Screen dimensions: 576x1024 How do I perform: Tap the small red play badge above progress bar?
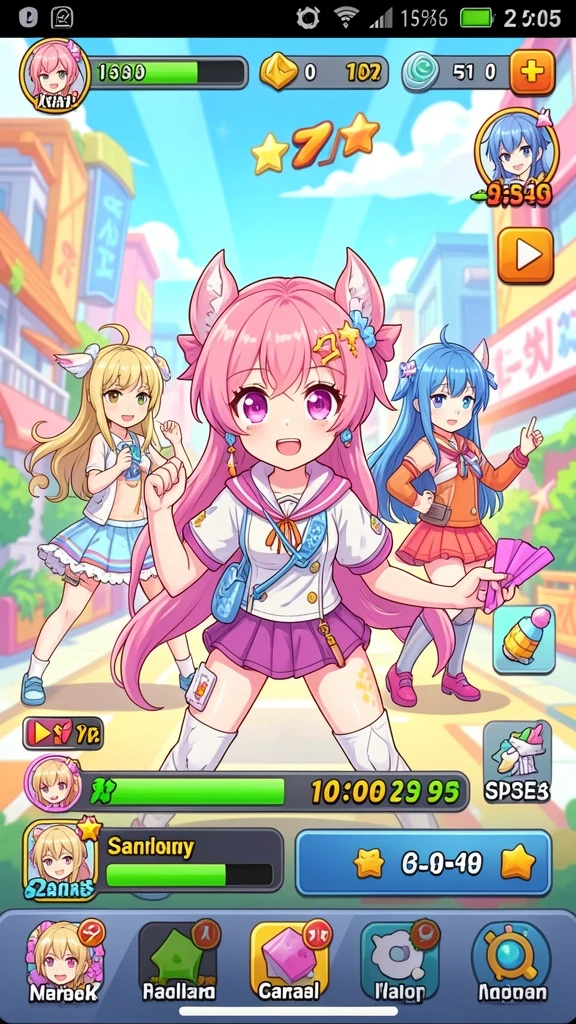pos(63,733)
